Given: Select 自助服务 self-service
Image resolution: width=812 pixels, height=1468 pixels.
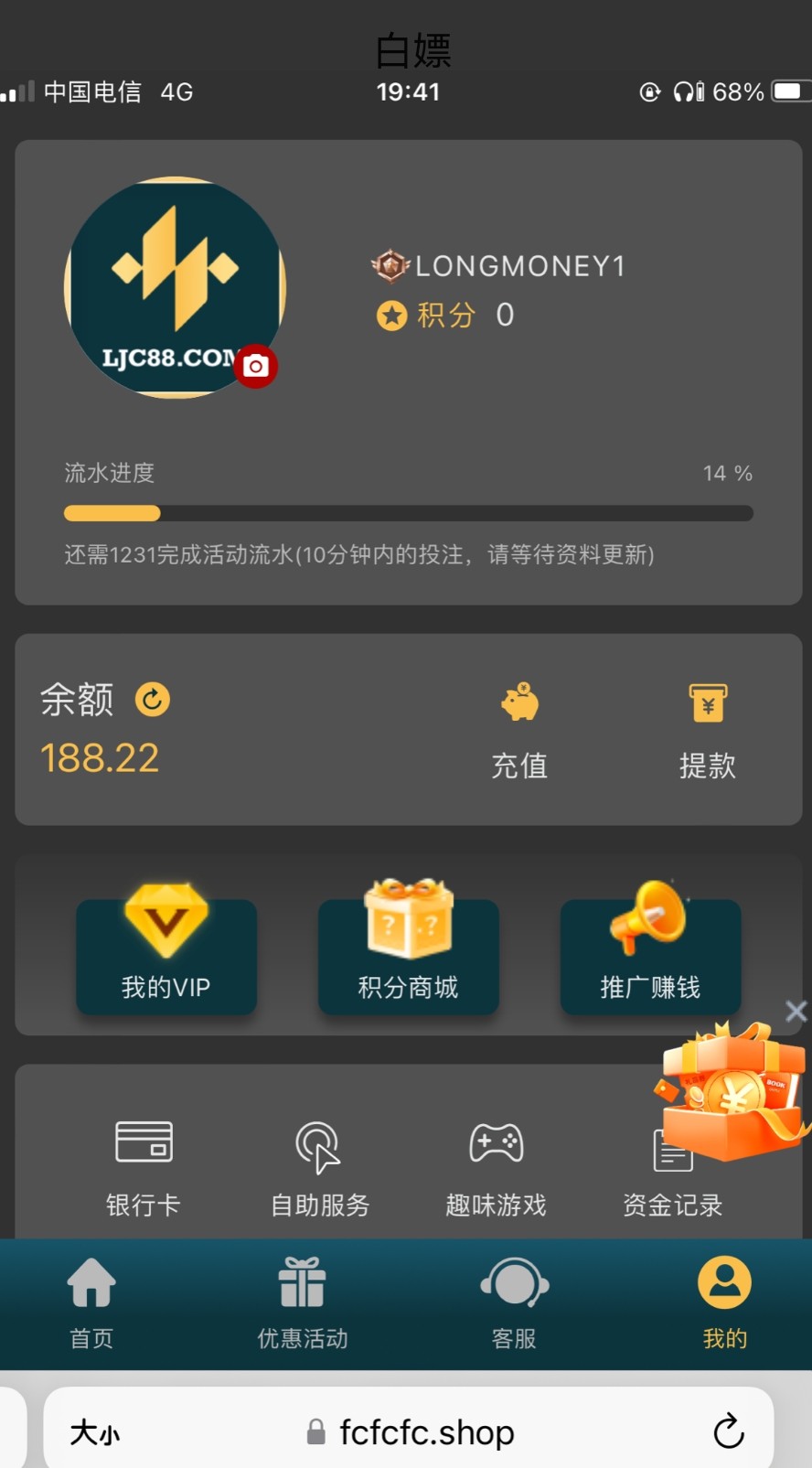Looking at the screenshot, I should (319, 1167).
